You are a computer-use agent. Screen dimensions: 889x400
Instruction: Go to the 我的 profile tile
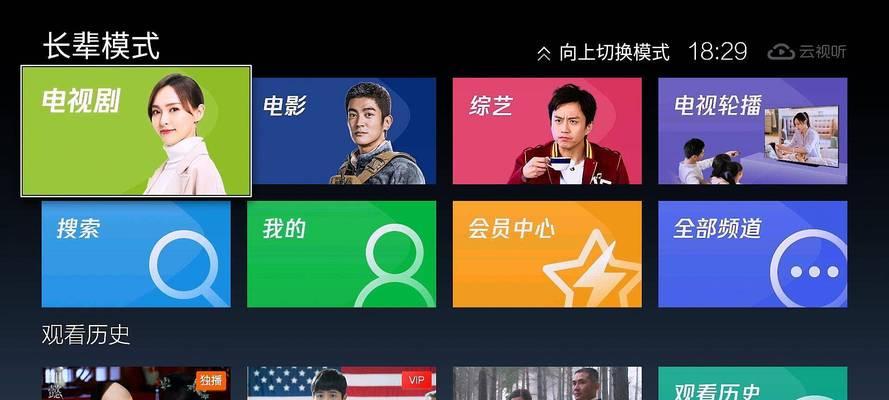341,254
